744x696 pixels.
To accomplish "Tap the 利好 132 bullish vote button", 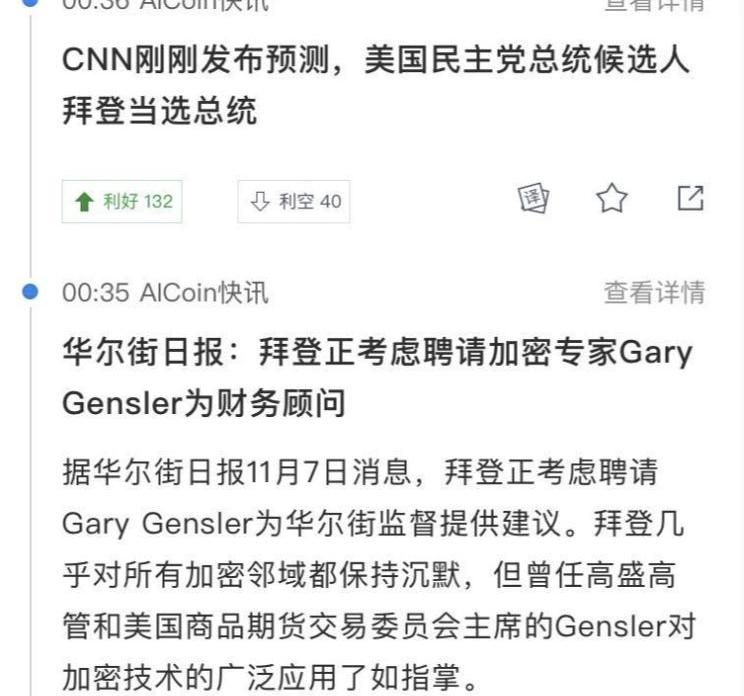I will coord(122,201).
